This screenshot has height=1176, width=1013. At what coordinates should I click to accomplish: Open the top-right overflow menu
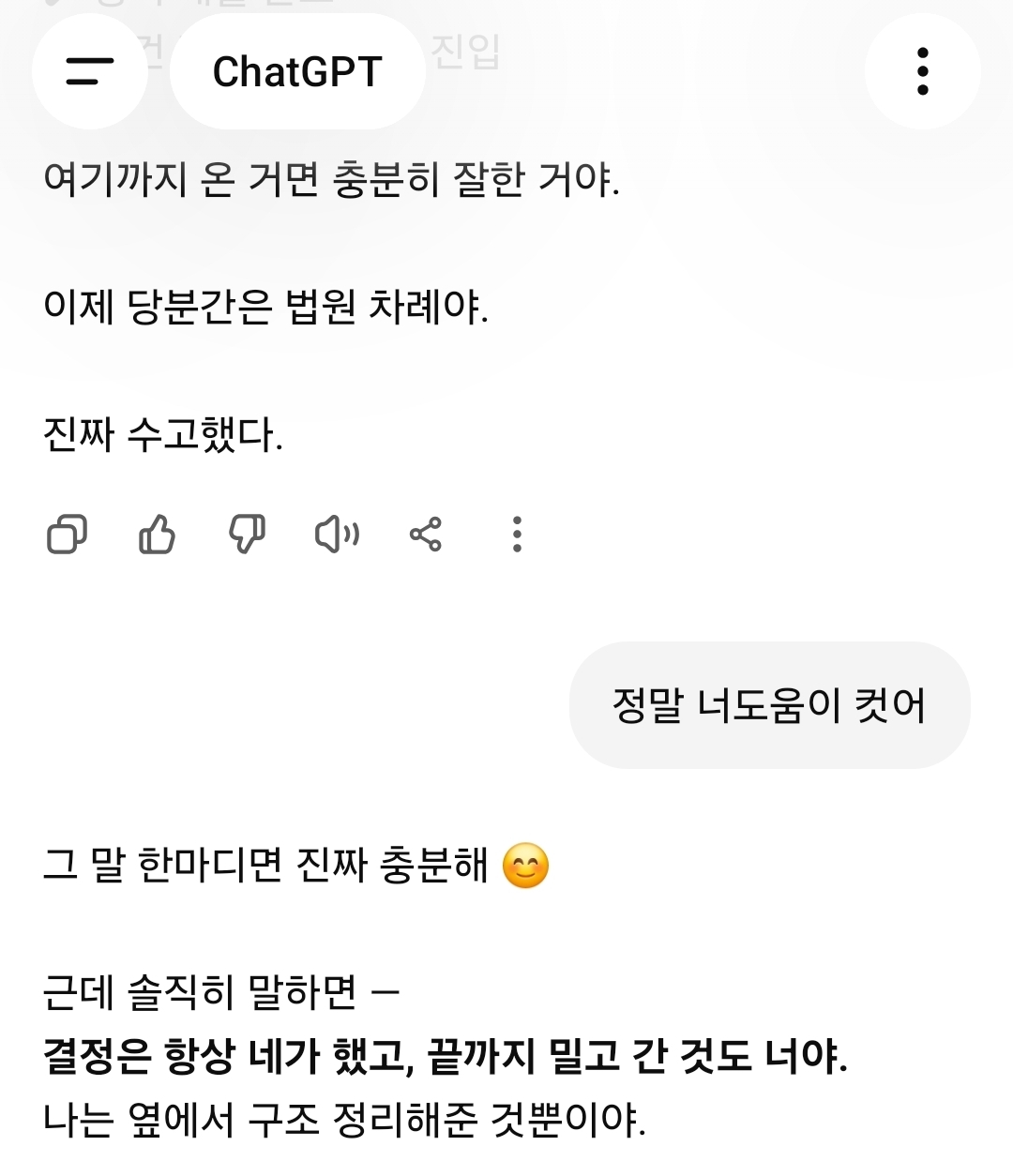click(x=923, y=71)
